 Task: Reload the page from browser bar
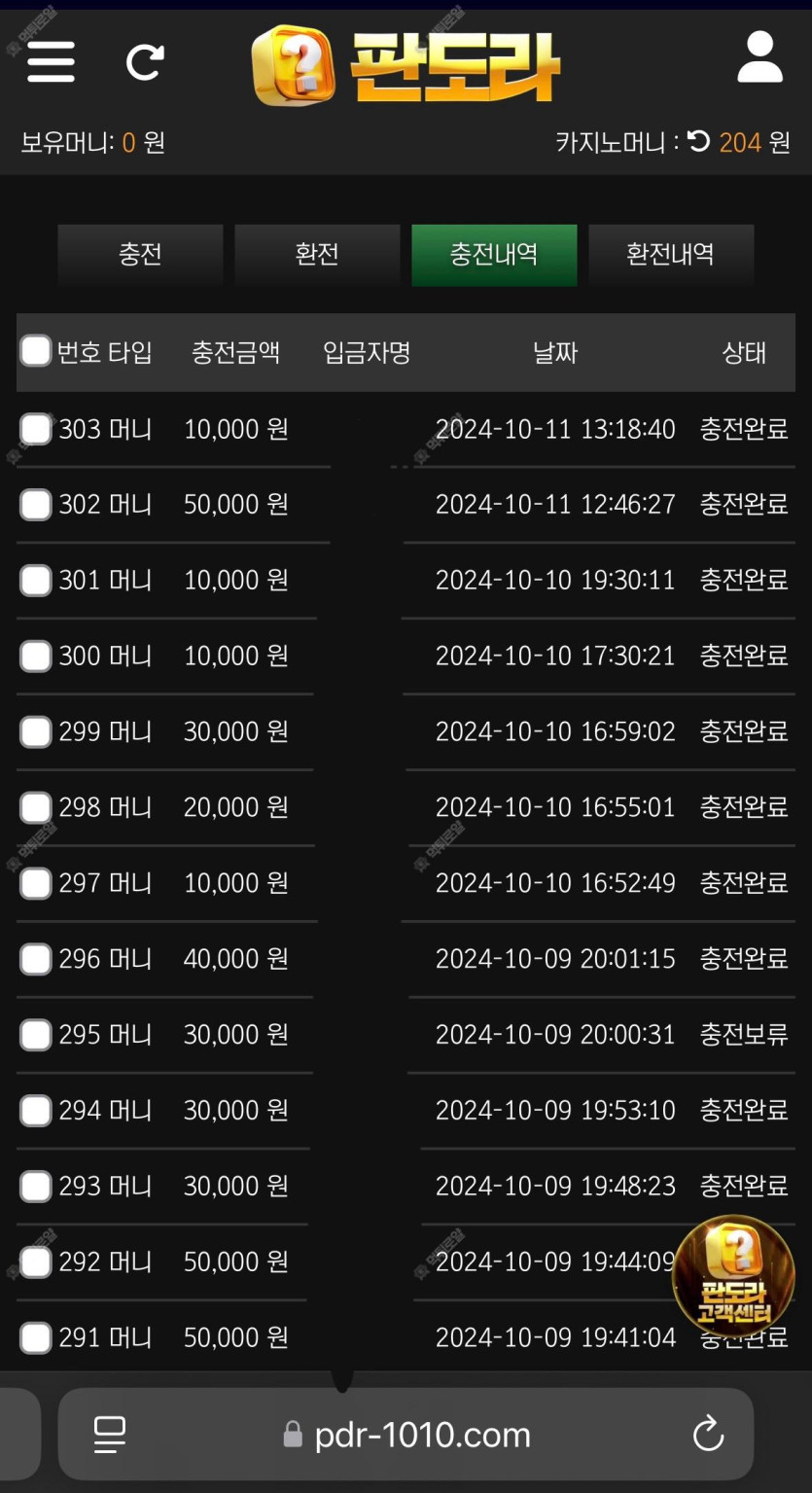[708, 1434]
